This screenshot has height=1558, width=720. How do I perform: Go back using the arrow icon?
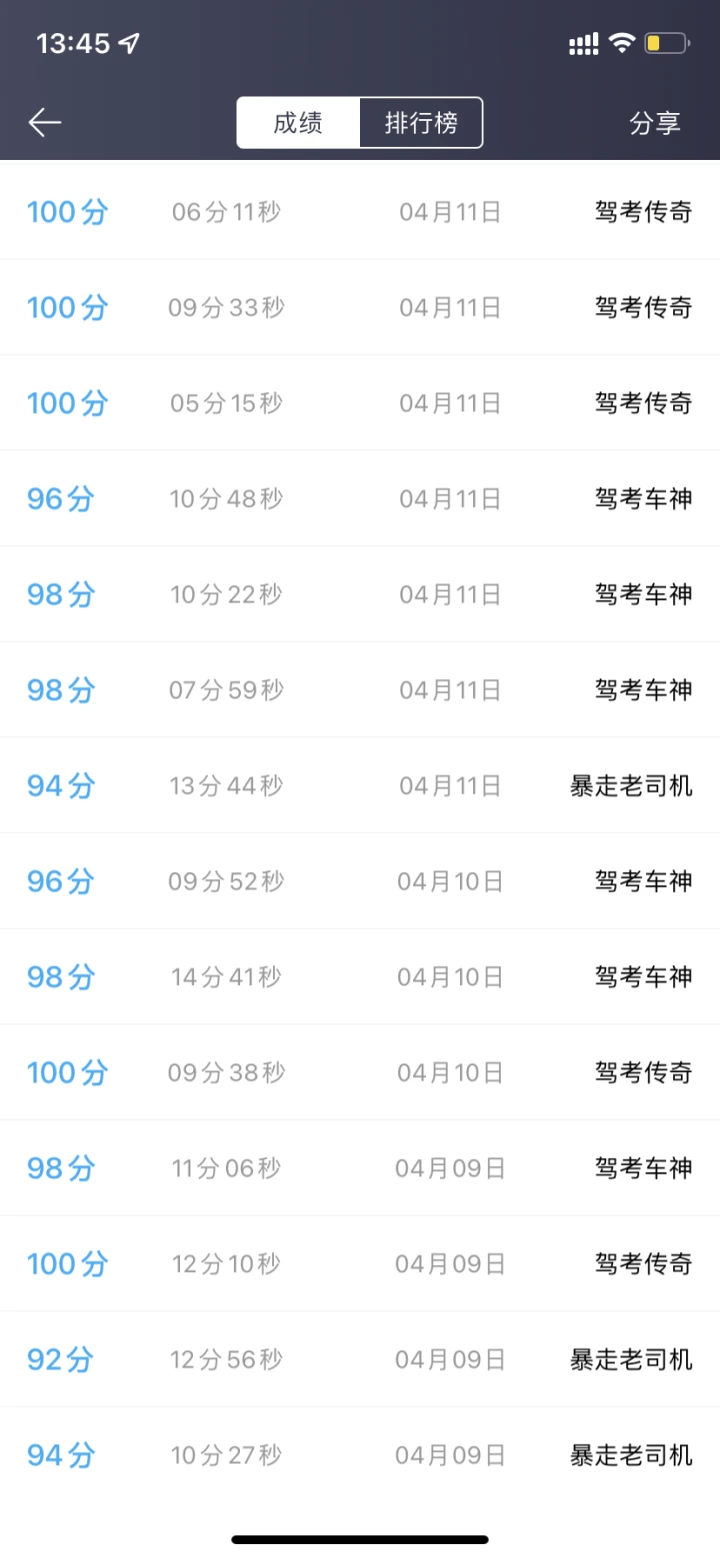(45, 123)
